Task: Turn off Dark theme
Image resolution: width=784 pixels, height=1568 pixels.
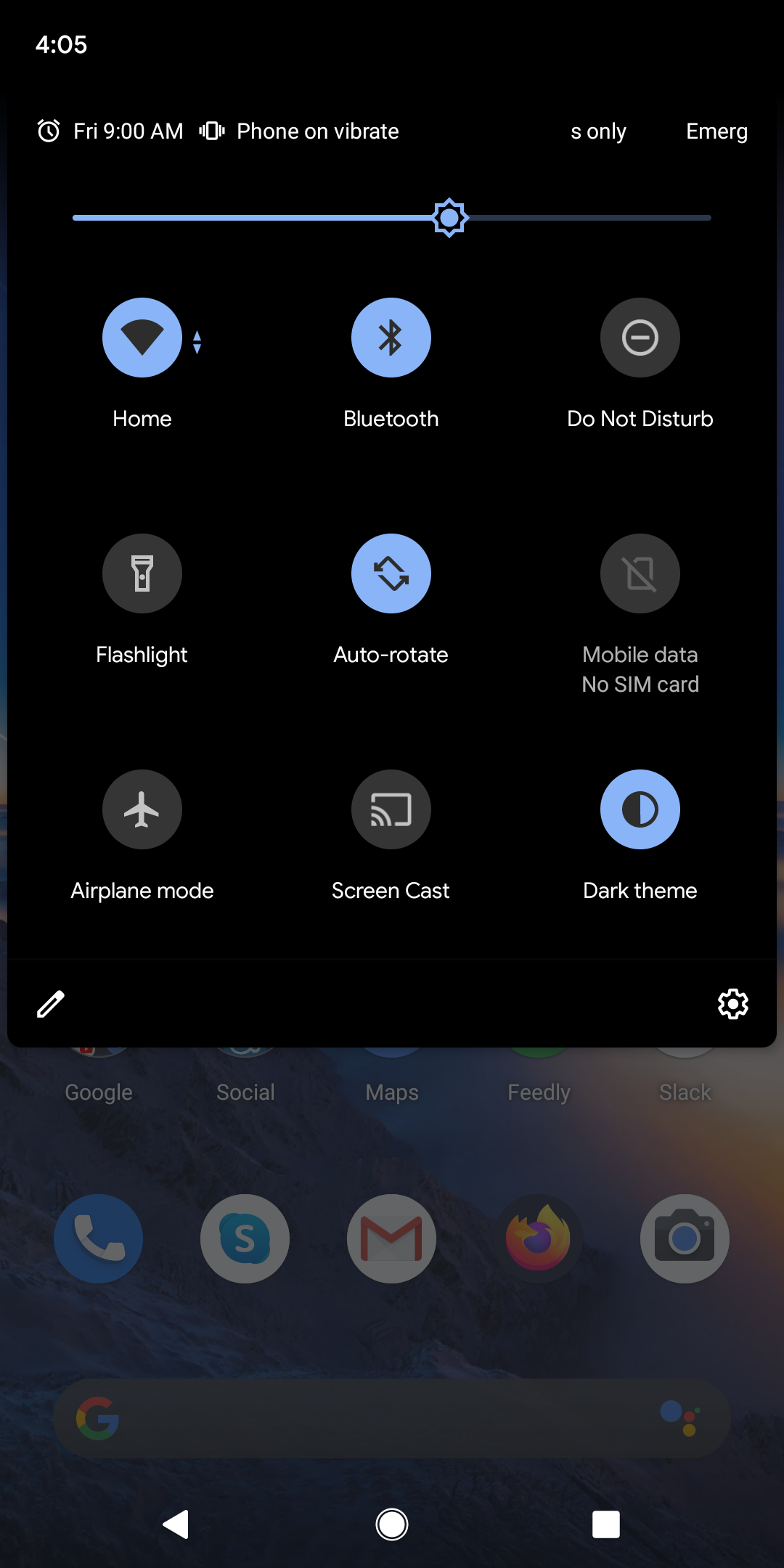Action: pyautogui.click(x=640, y=809)
